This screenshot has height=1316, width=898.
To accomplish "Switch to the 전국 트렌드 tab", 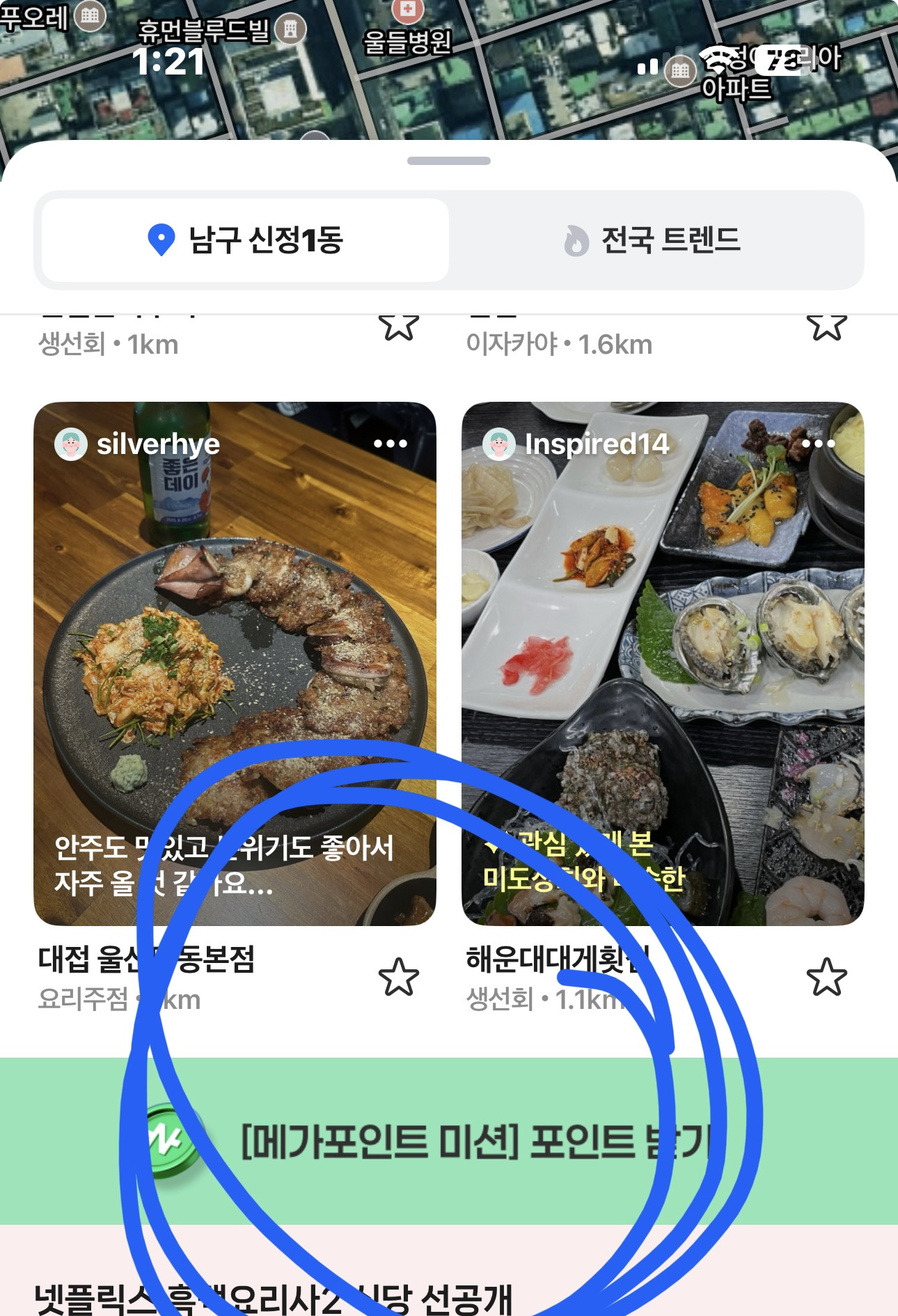I will pos(653,240).
